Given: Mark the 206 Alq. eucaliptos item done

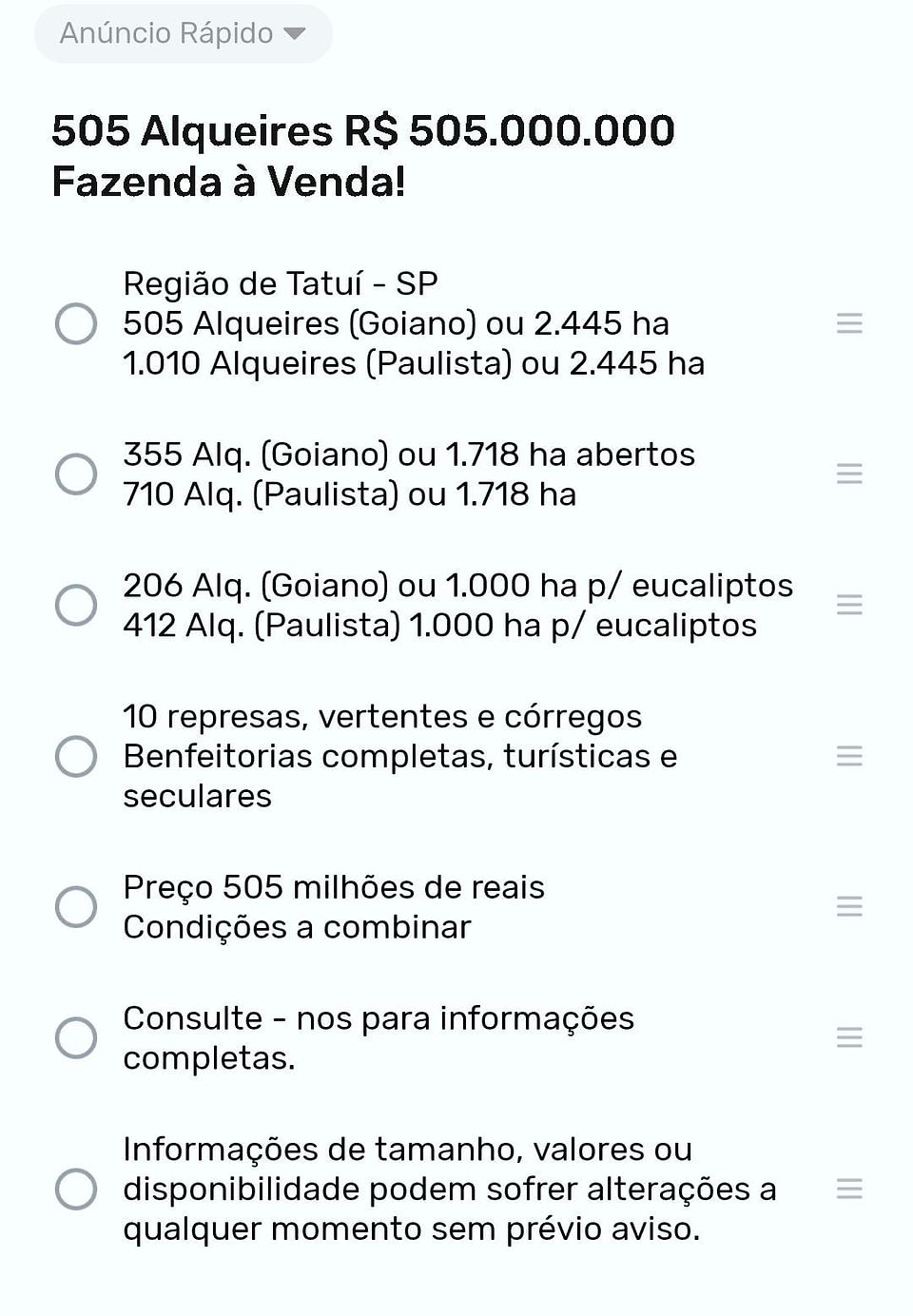Looking at the screenshot, I should coord(76,605).
